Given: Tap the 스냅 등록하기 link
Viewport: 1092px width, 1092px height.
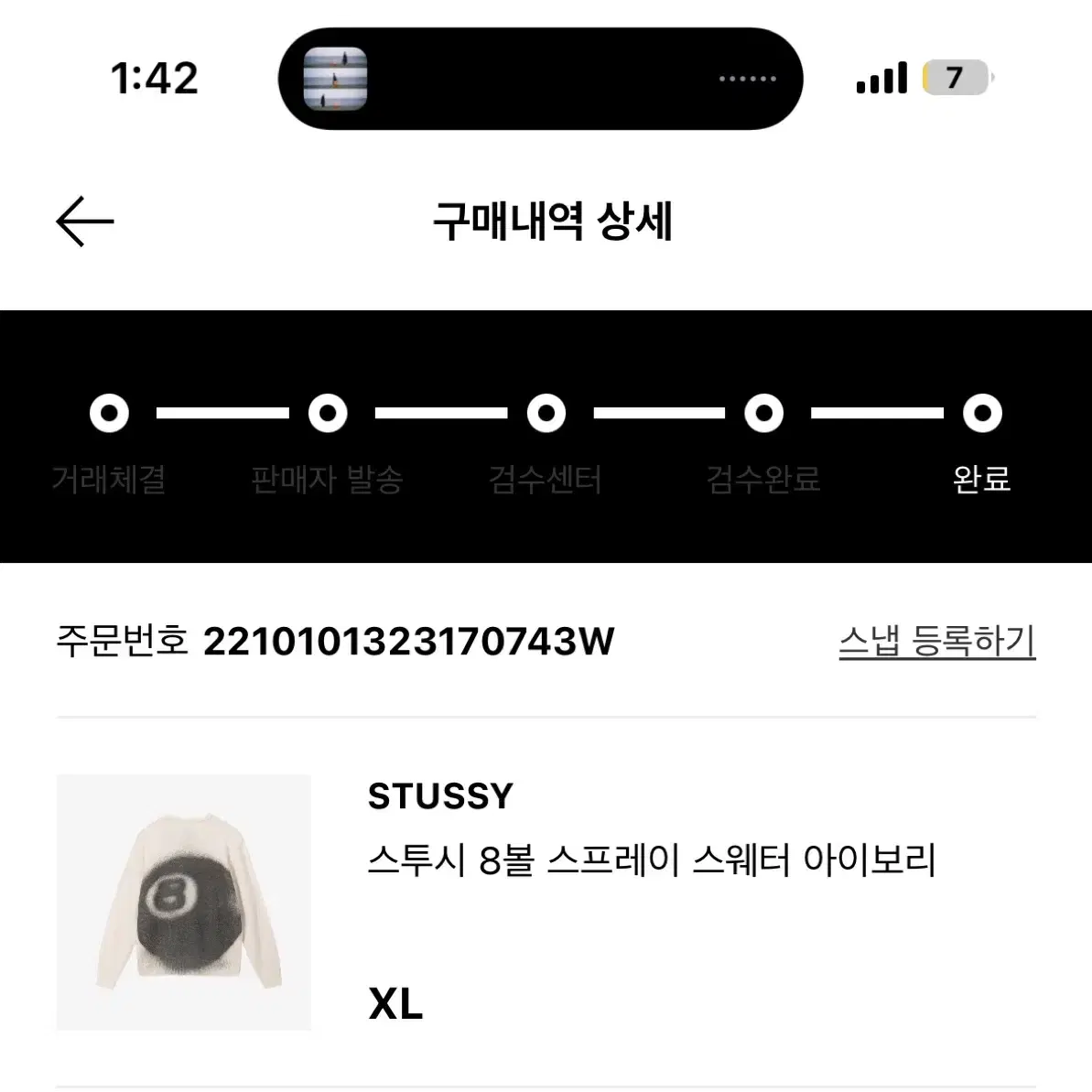Looking at the screenshot, I should 936,641.
